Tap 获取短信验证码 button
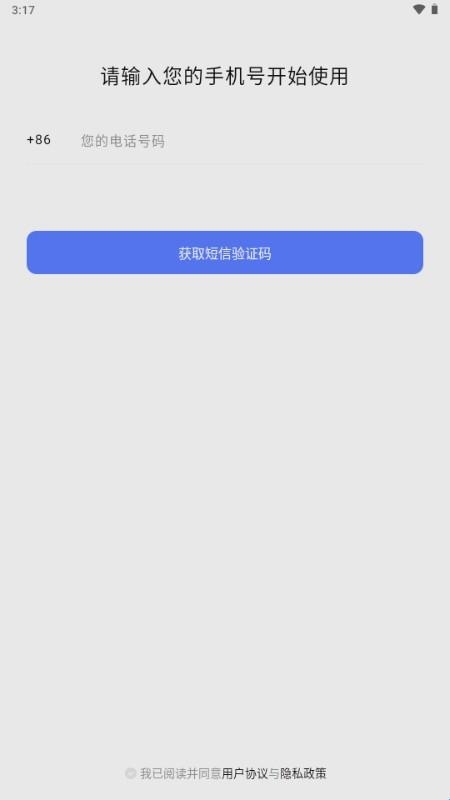Viewport: 450px width, 800px height. 225,253
